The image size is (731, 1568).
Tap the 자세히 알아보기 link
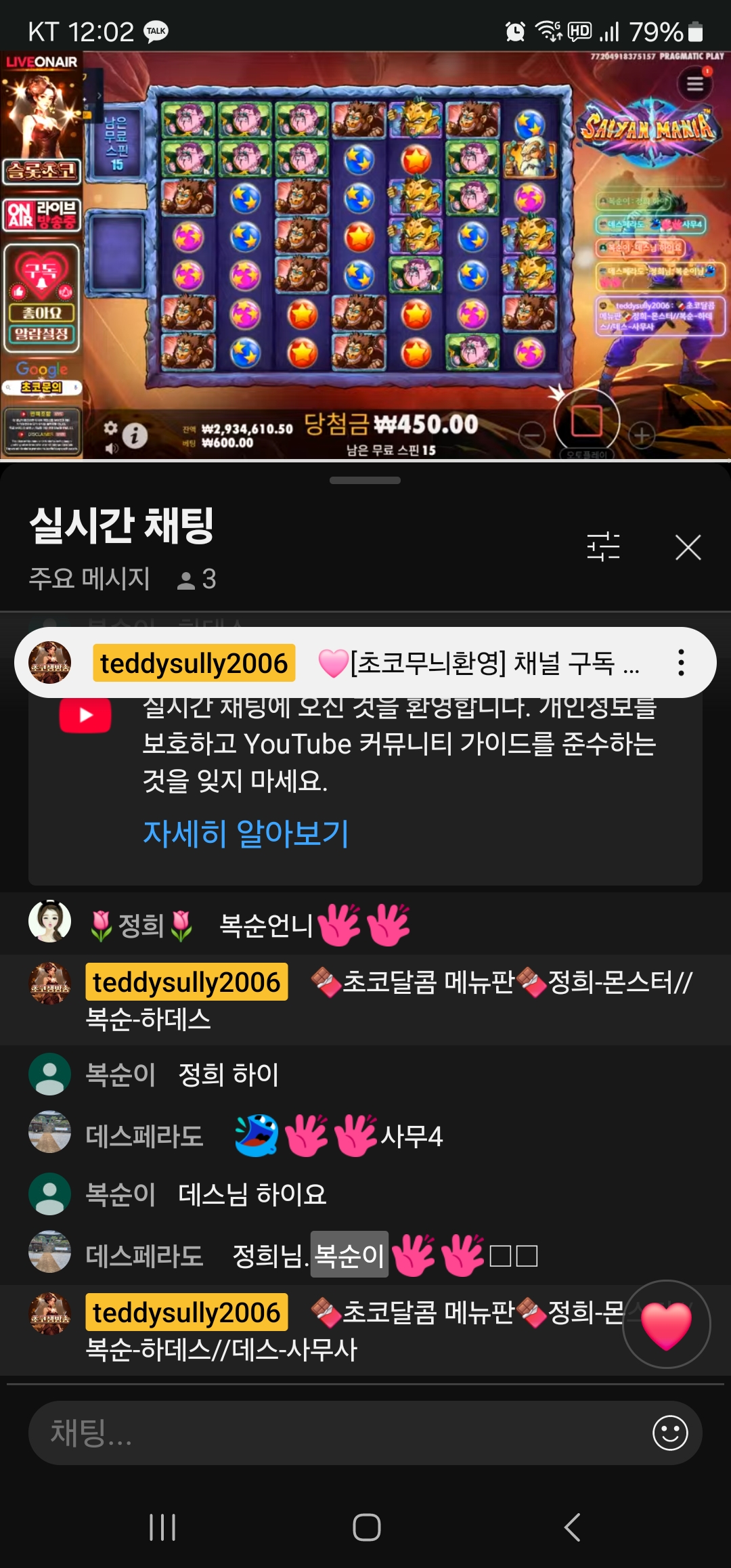pyautogui.click(x=246, y=833)
